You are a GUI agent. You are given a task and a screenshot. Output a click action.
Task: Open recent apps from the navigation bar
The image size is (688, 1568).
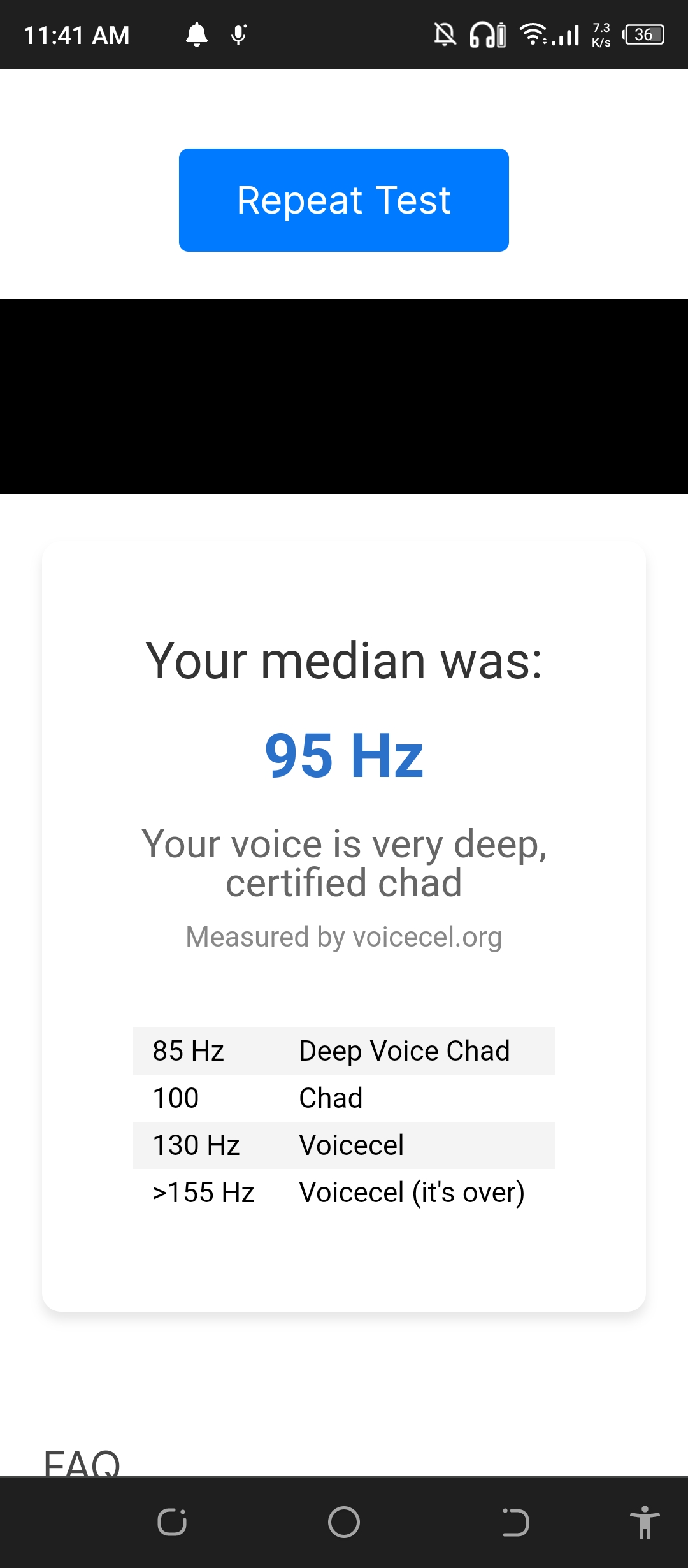[x=172, y=1523]
